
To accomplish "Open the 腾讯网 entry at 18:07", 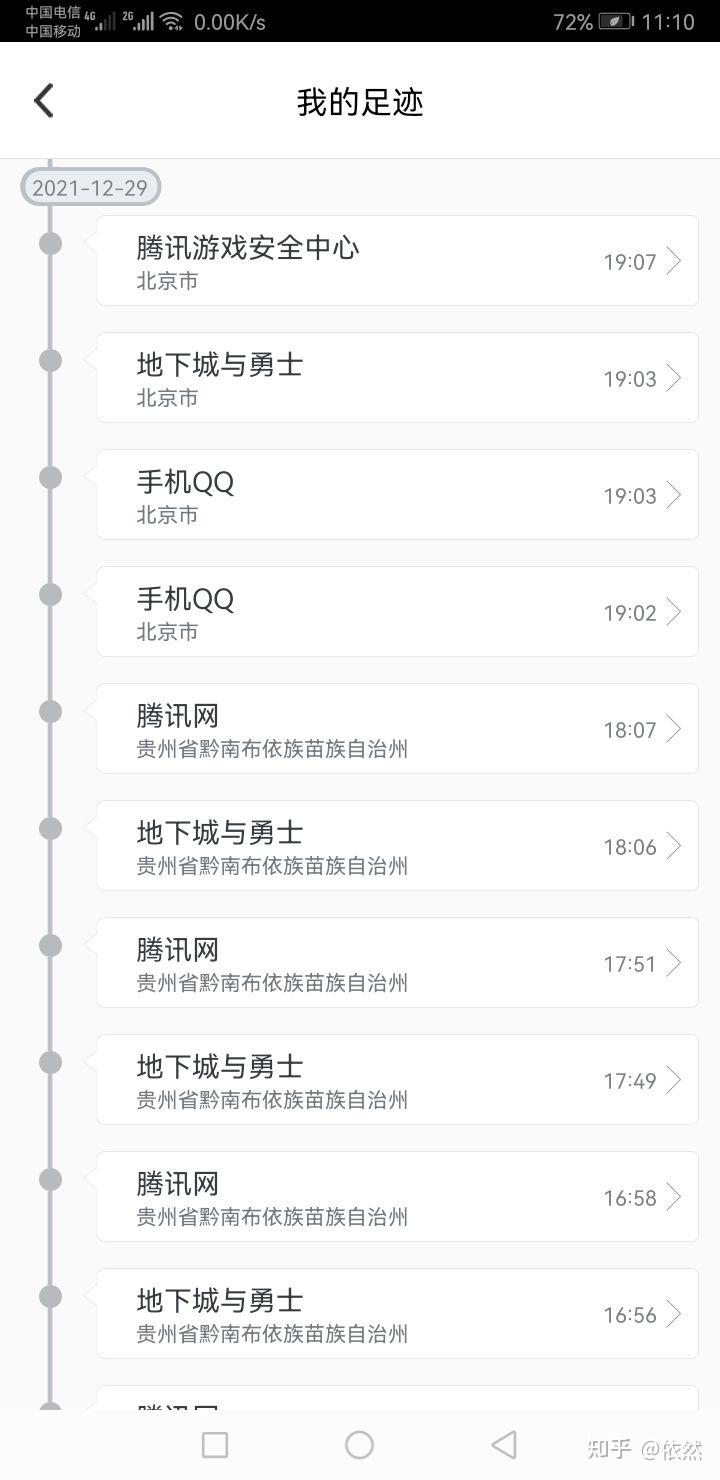I will click(397, 729).
